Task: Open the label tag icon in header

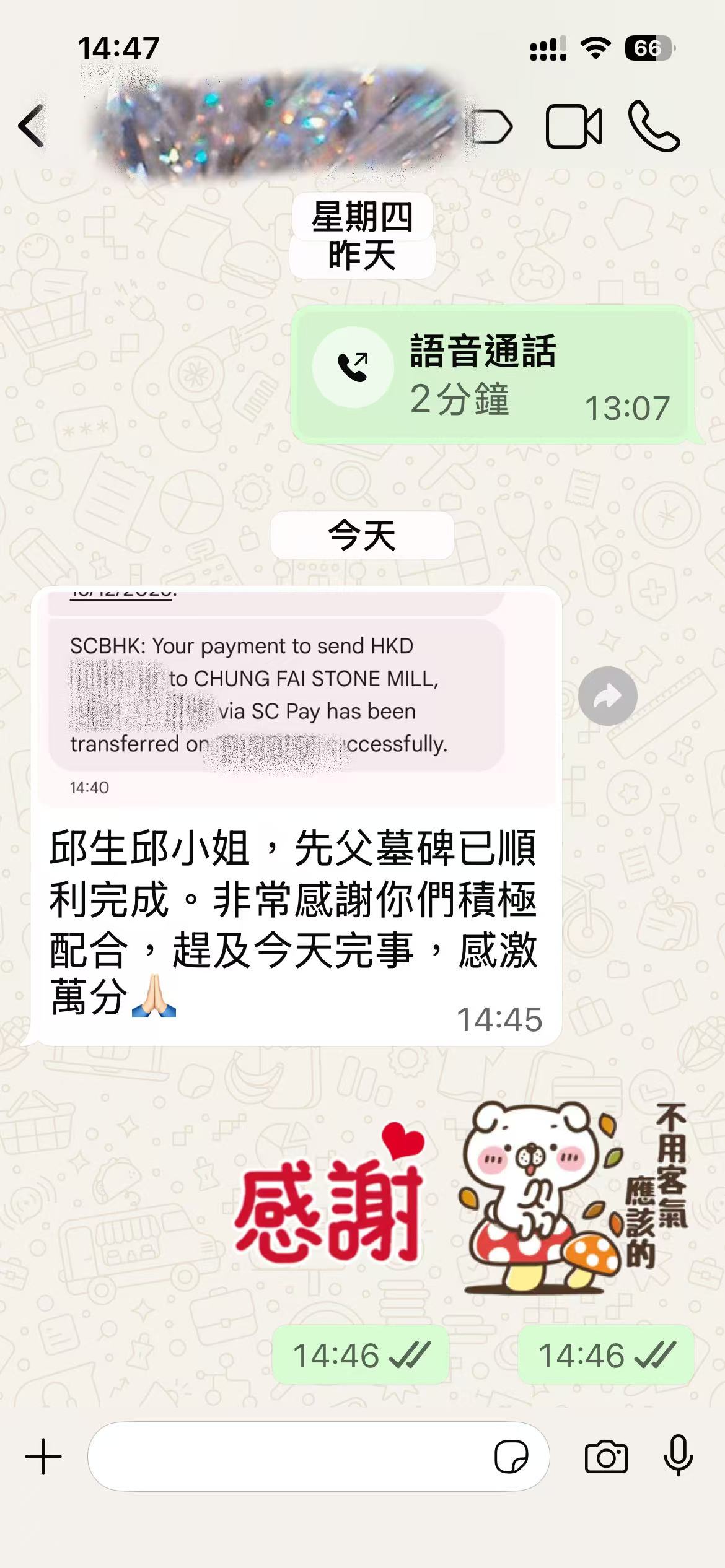Action: pyautogui.click(x=491, y=127)
